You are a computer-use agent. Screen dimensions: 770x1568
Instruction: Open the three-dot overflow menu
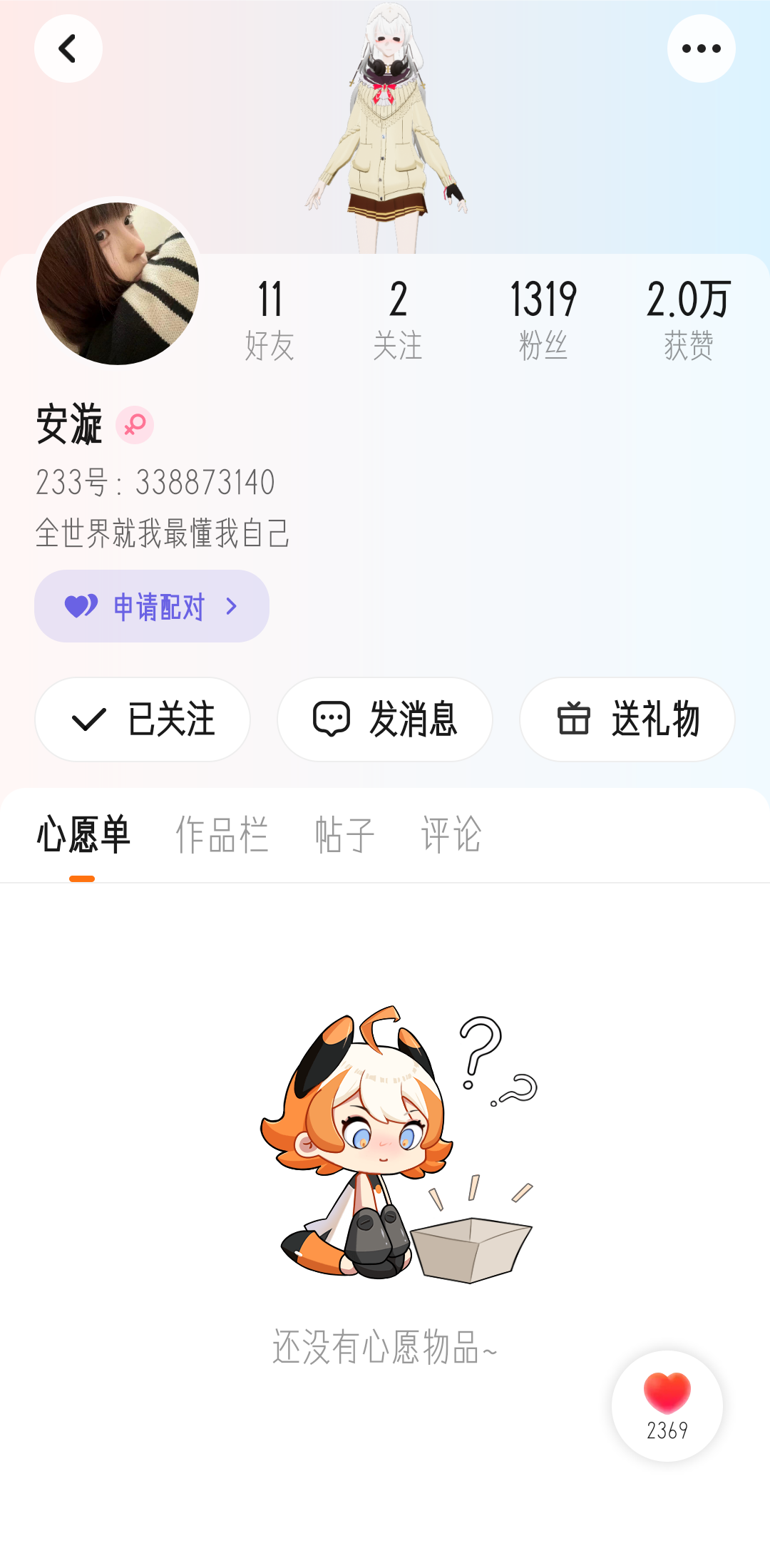pos(701,48)
